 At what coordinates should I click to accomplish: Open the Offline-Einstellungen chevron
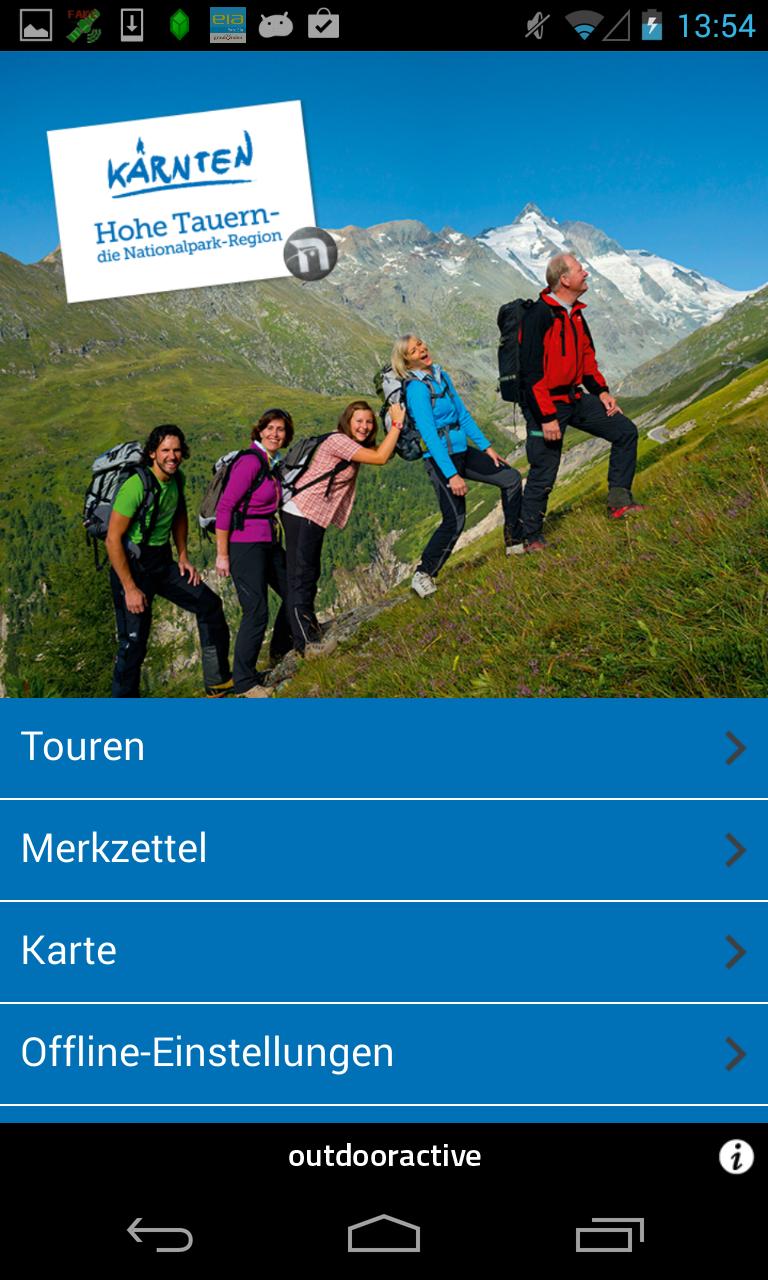[x=737, y=1053]
